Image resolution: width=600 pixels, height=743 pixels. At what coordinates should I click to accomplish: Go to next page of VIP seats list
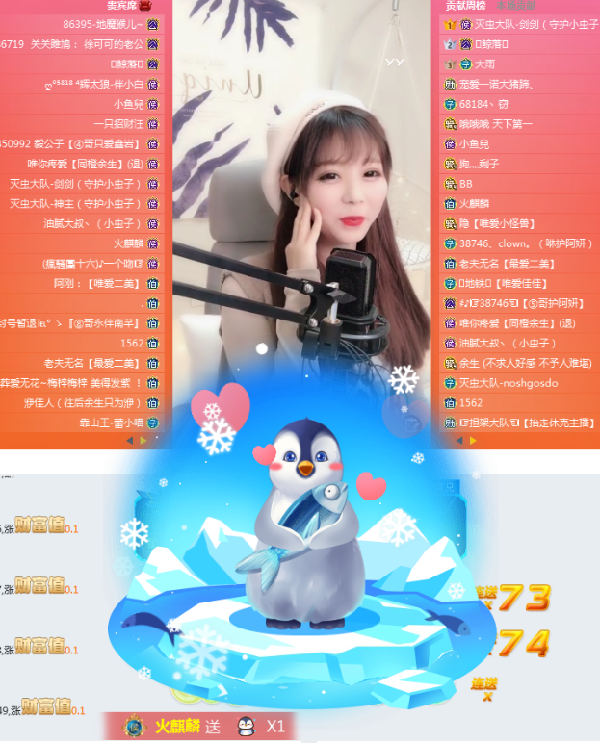[x=144, y=440]
